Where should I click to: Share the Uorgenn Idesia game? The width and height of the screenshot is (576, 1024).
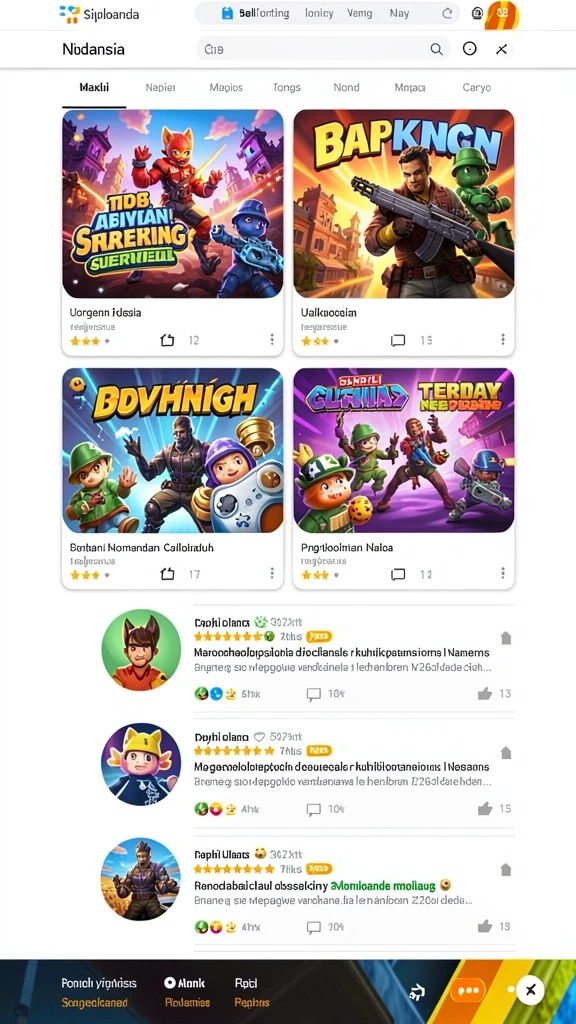(168, 340)
